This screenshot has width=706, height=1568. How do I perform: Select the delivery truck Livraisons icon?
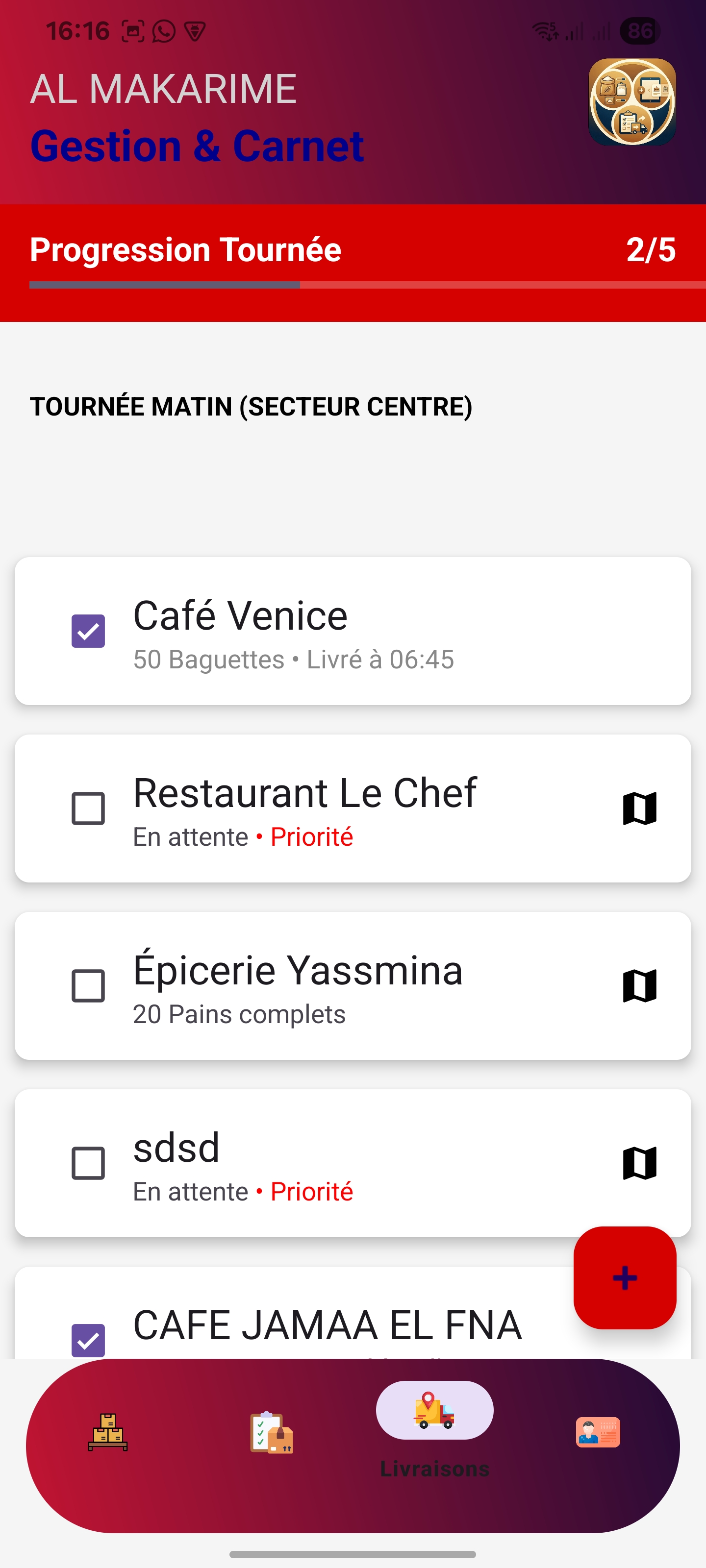434,1411
